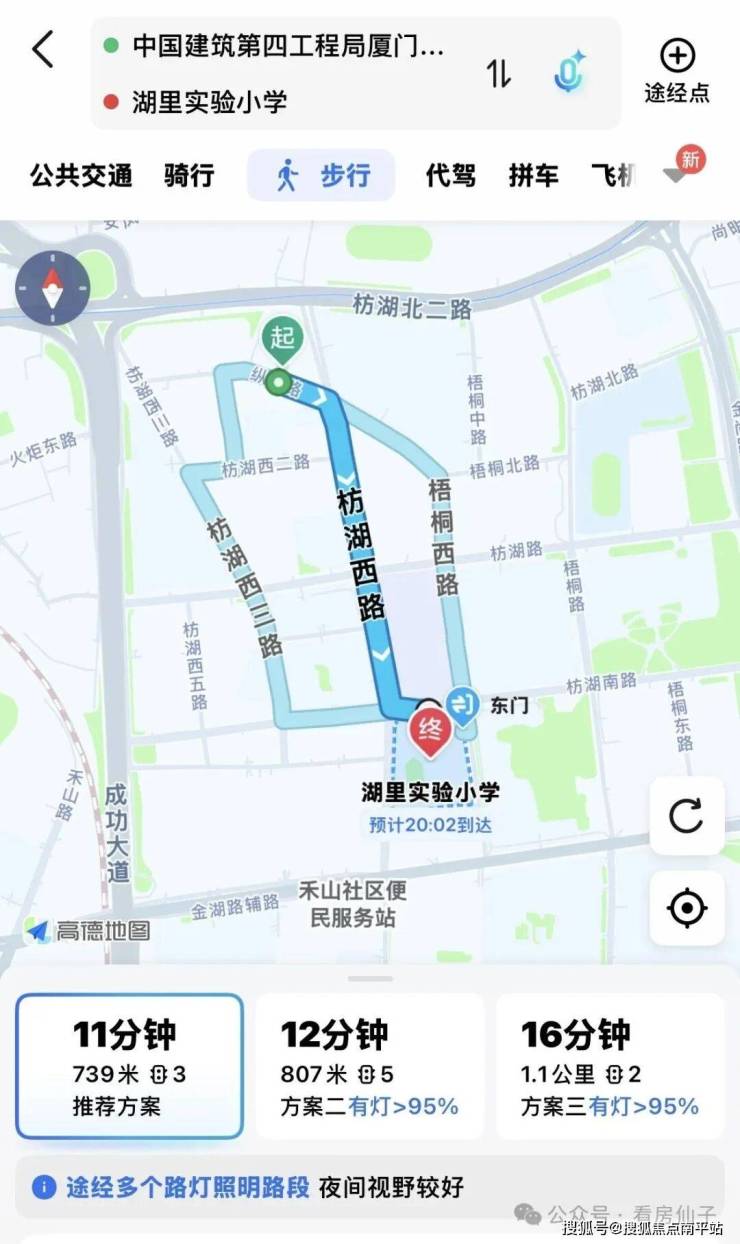Switch to the 代驾 tab
This screenshot has height=1244, width=740.
[451, 176]
